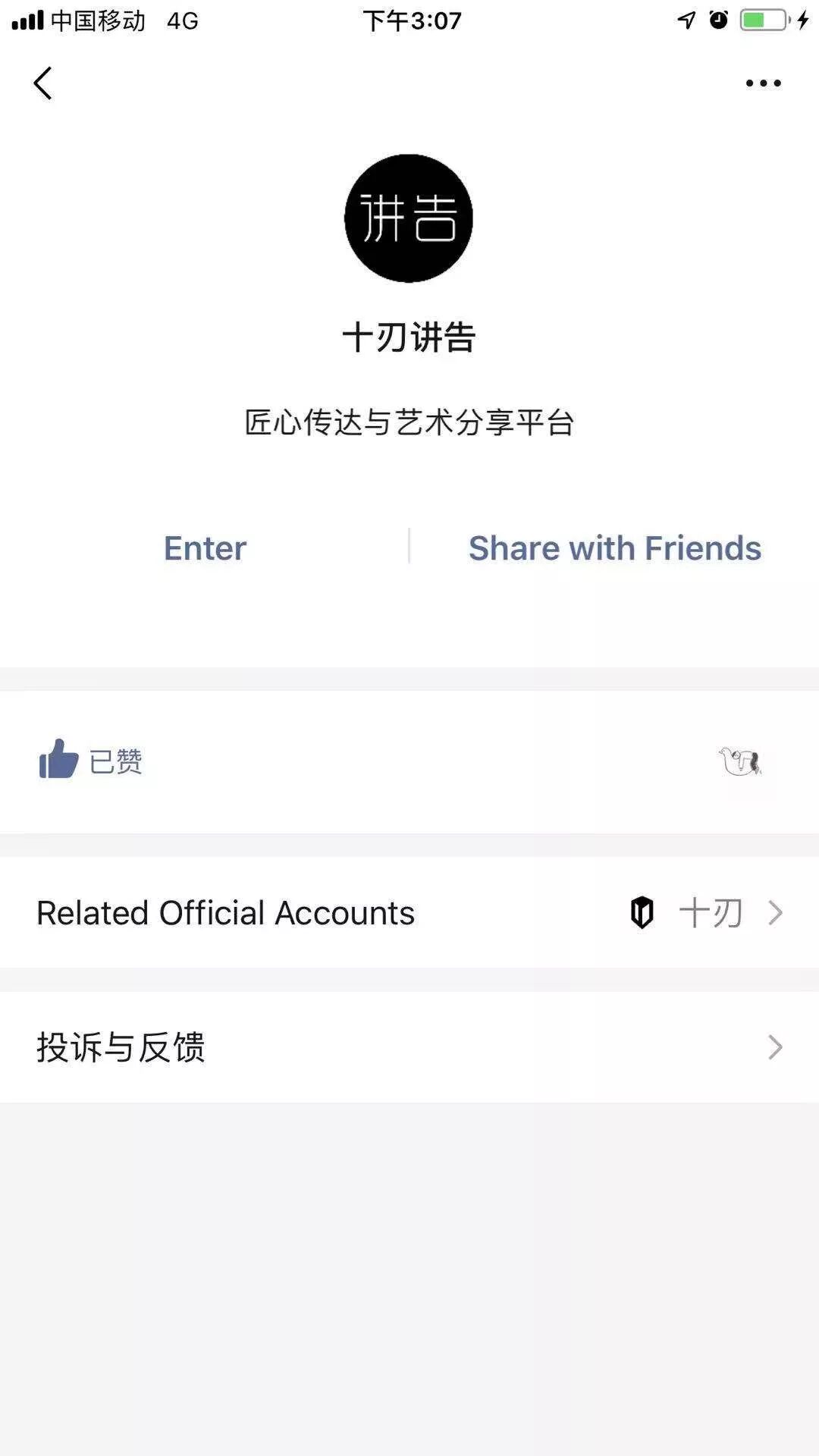Open the three-dot overflow menu
Viewport: 819px width, 1456px height.
[763, 83]
